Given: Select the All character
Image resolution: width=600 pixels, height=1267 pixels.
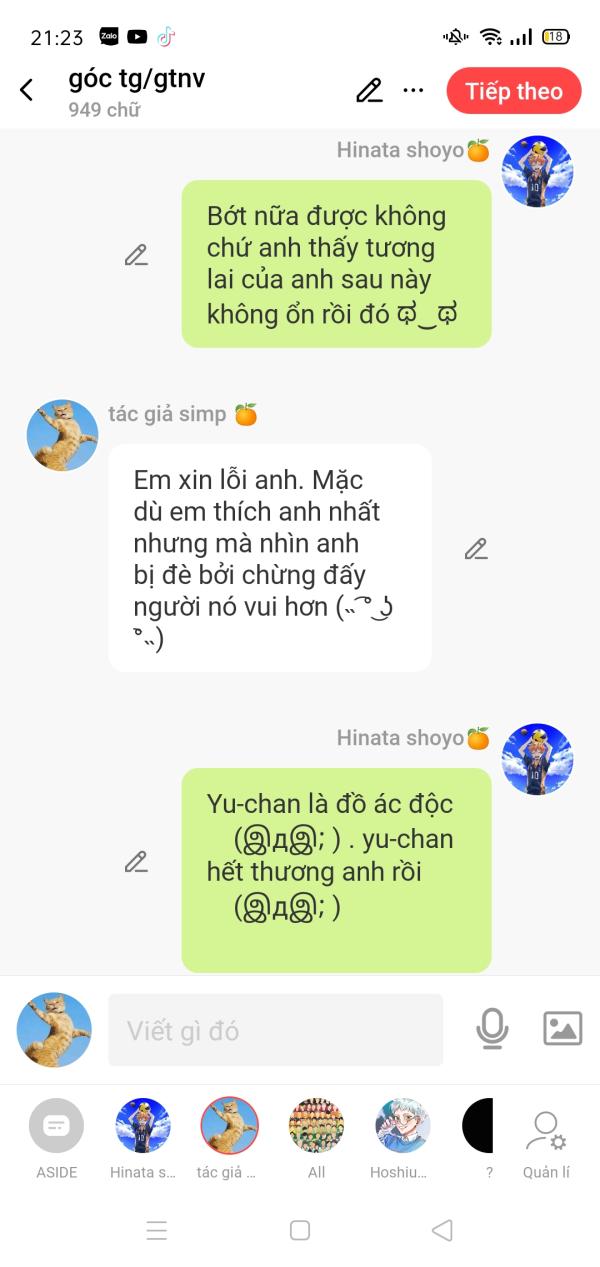Looking at the screenshot, I should point(316,1126).
